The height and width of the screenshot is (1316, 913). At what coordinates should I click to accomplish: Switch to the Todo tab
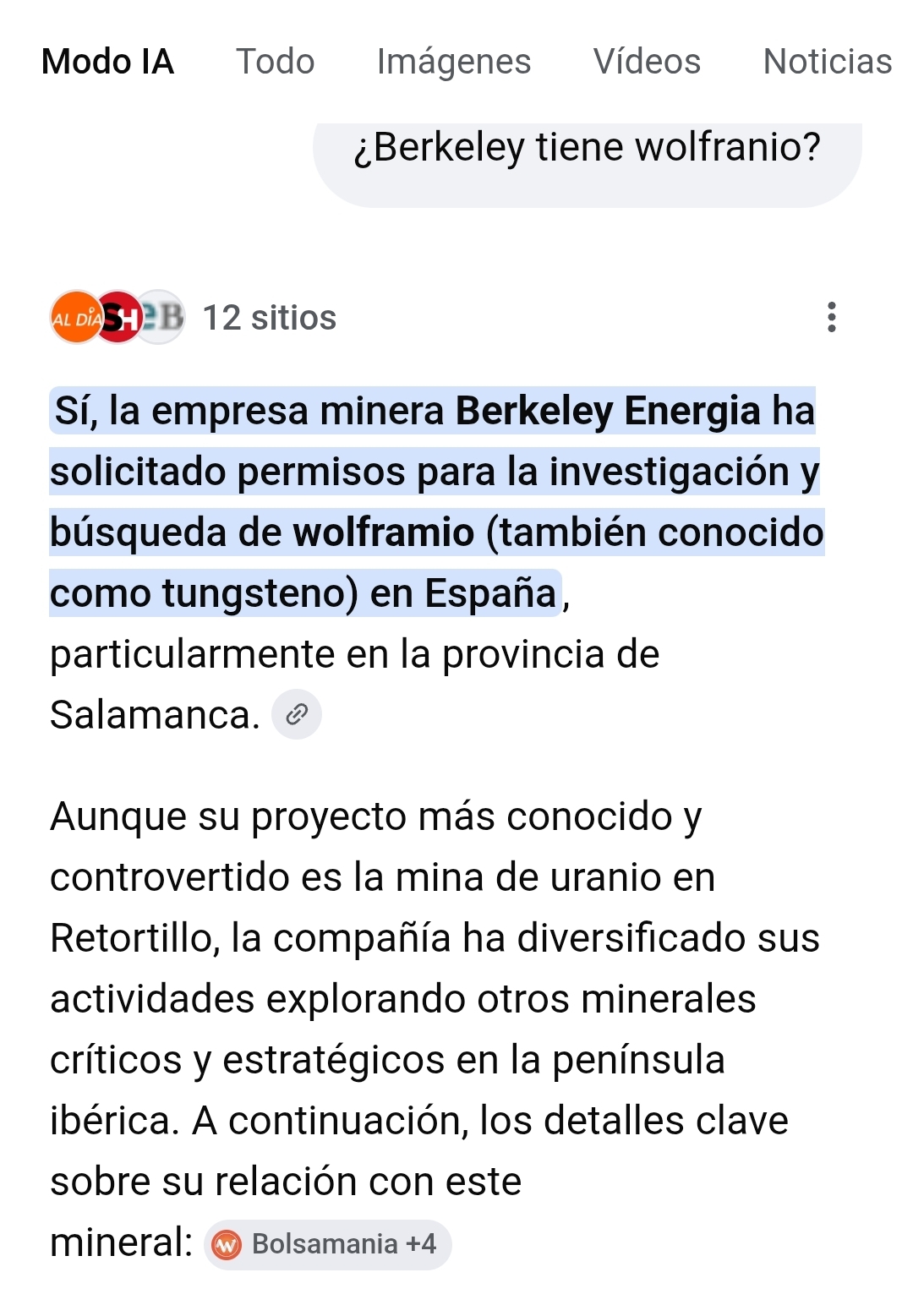275,62
